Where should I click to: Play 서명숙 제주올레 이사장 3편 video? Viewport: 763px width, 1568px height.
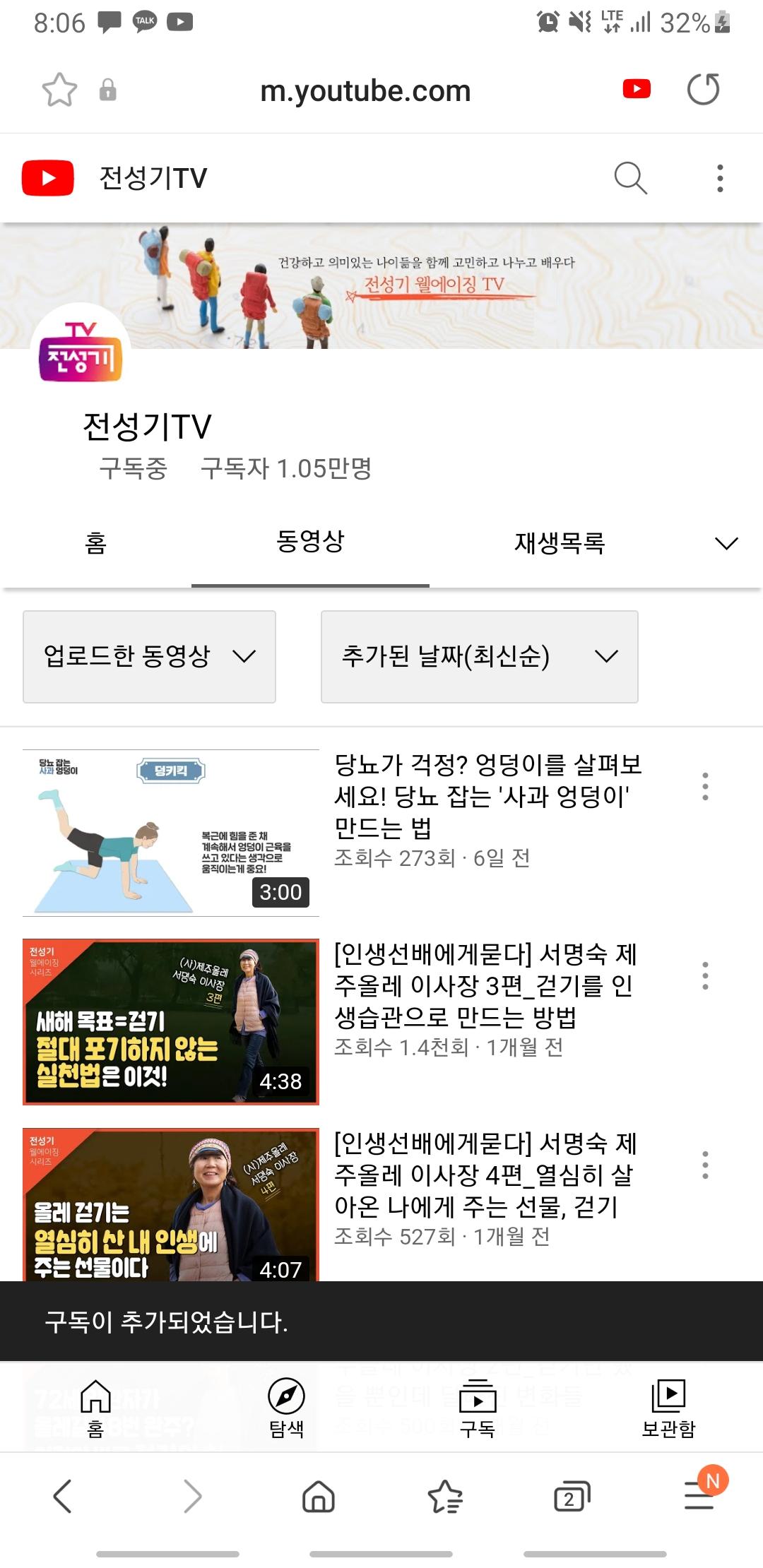pos(171,1021)
